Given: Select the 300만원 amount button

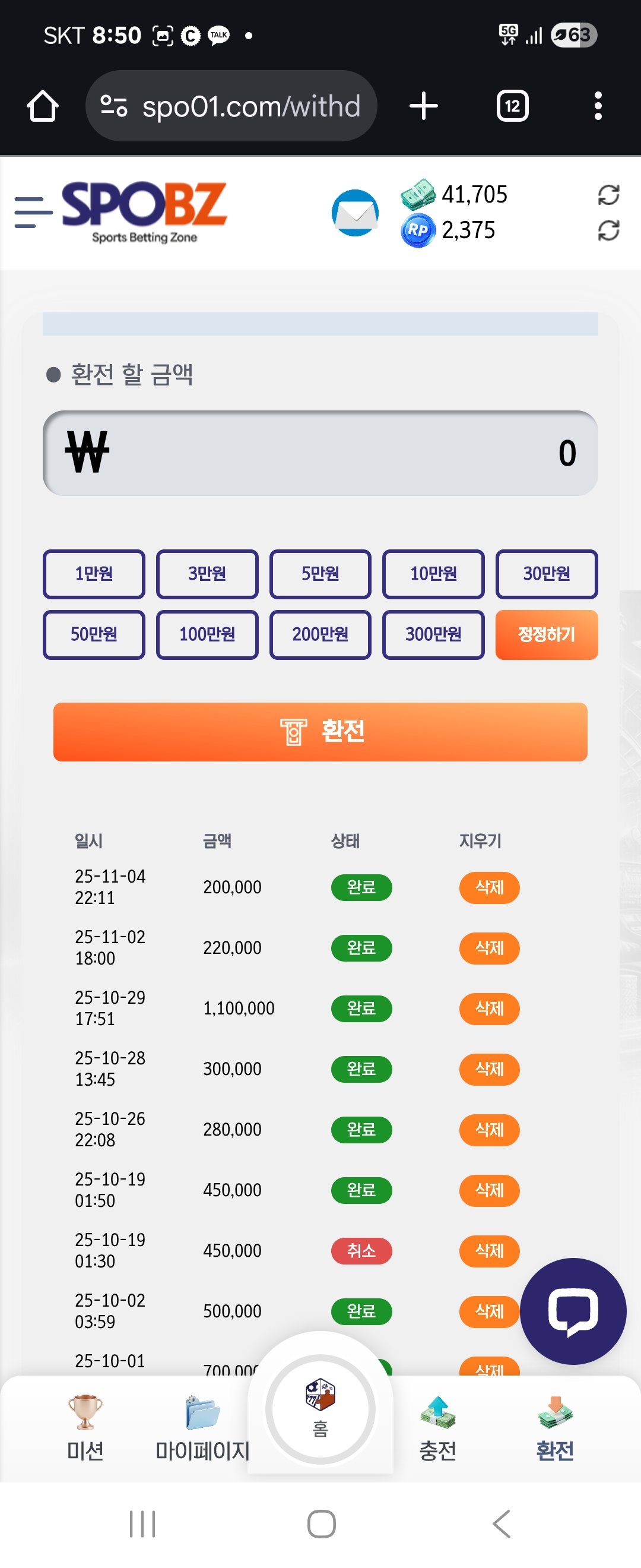Looking at the screenshot, I should [433, 634].
